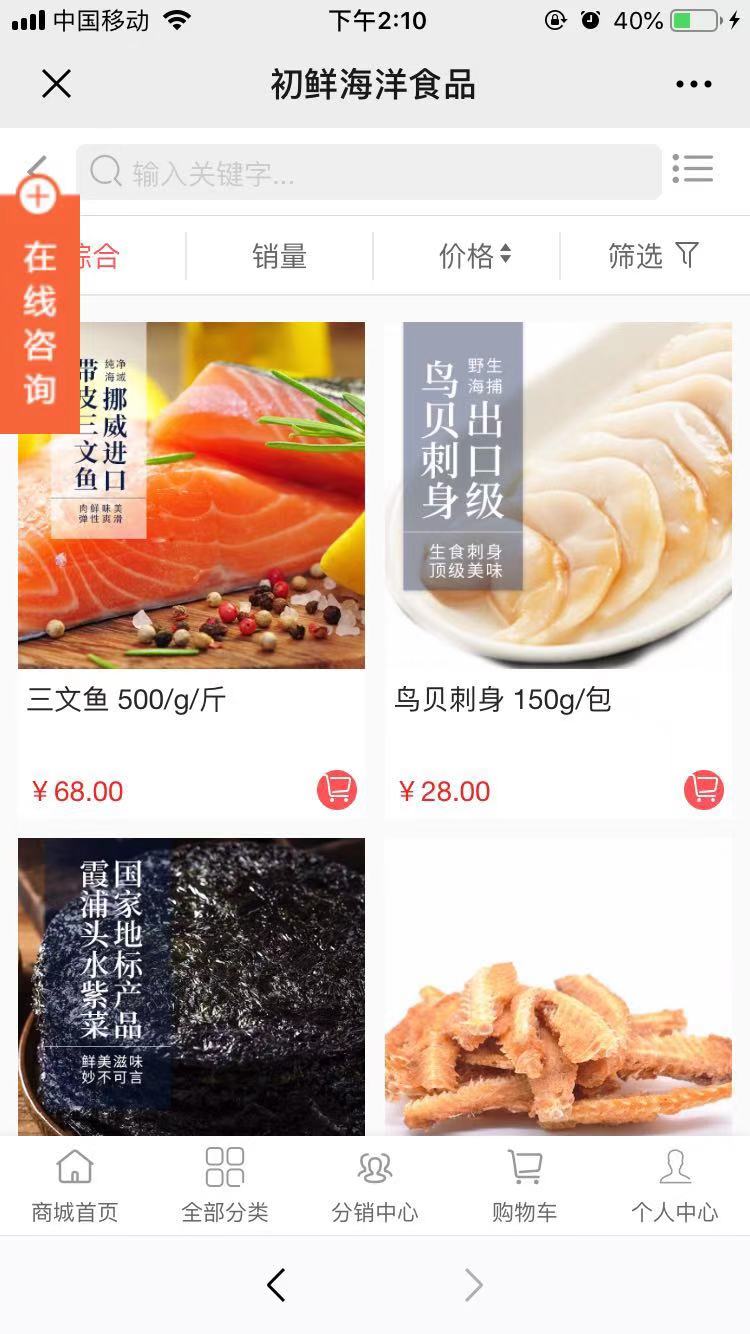This screenshot has height=1334, width=750.
Task: Sort products by 价格
Action: click(x=474, y=257)
